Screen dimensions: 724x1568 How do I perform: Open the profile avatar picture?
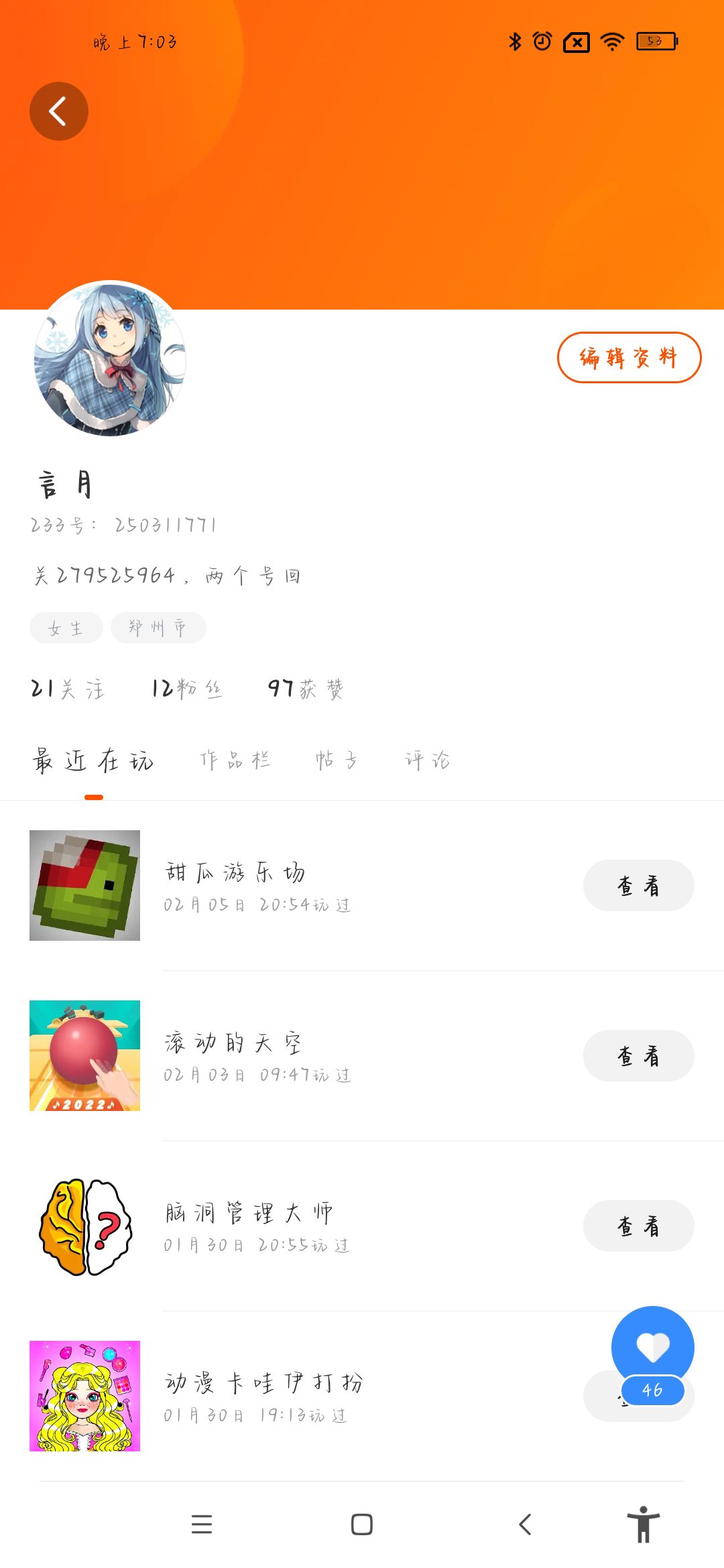[110, 358]
